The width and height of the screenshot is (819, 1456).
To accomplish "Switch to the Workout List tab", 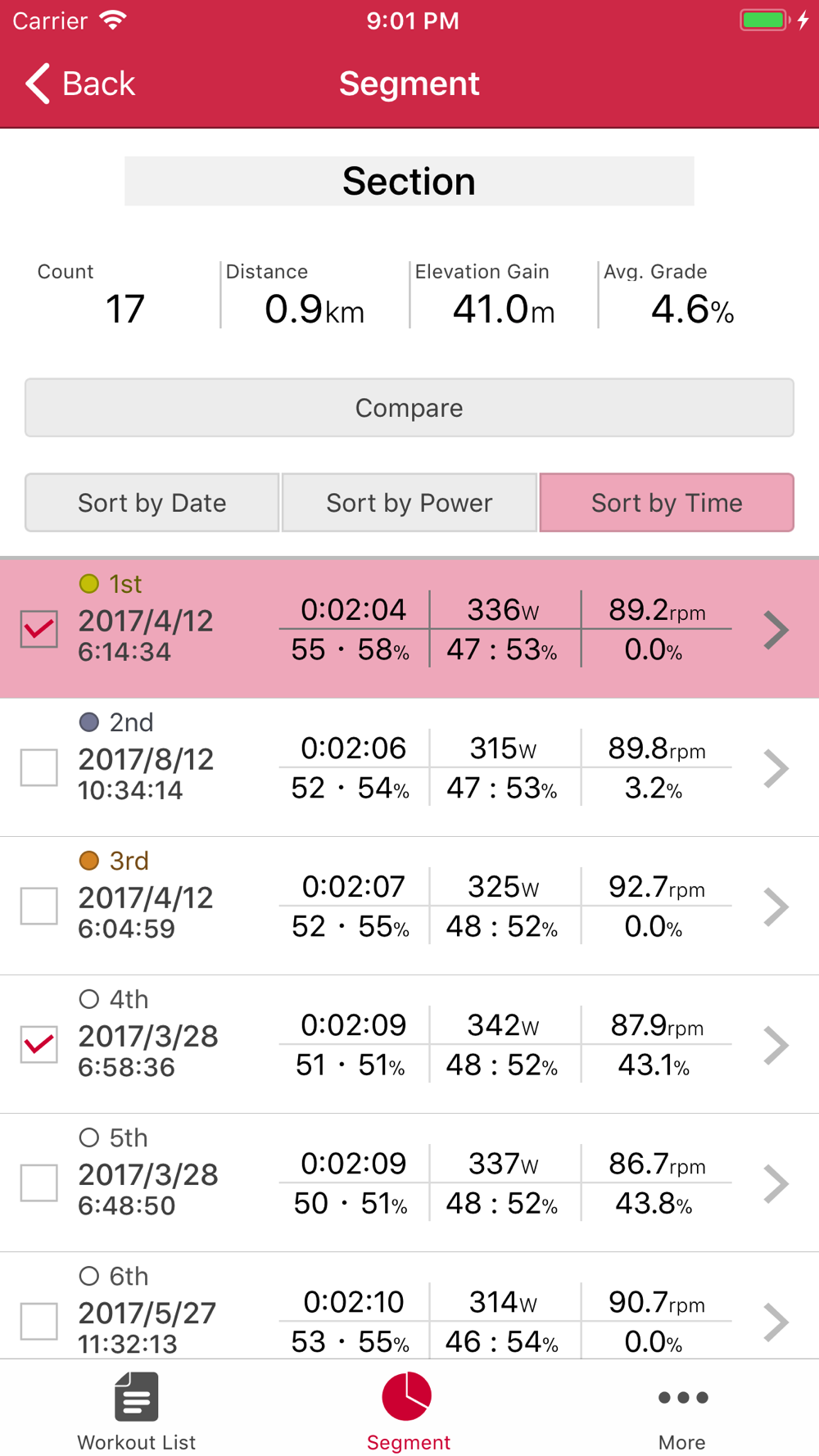I will click(137, 1412).
